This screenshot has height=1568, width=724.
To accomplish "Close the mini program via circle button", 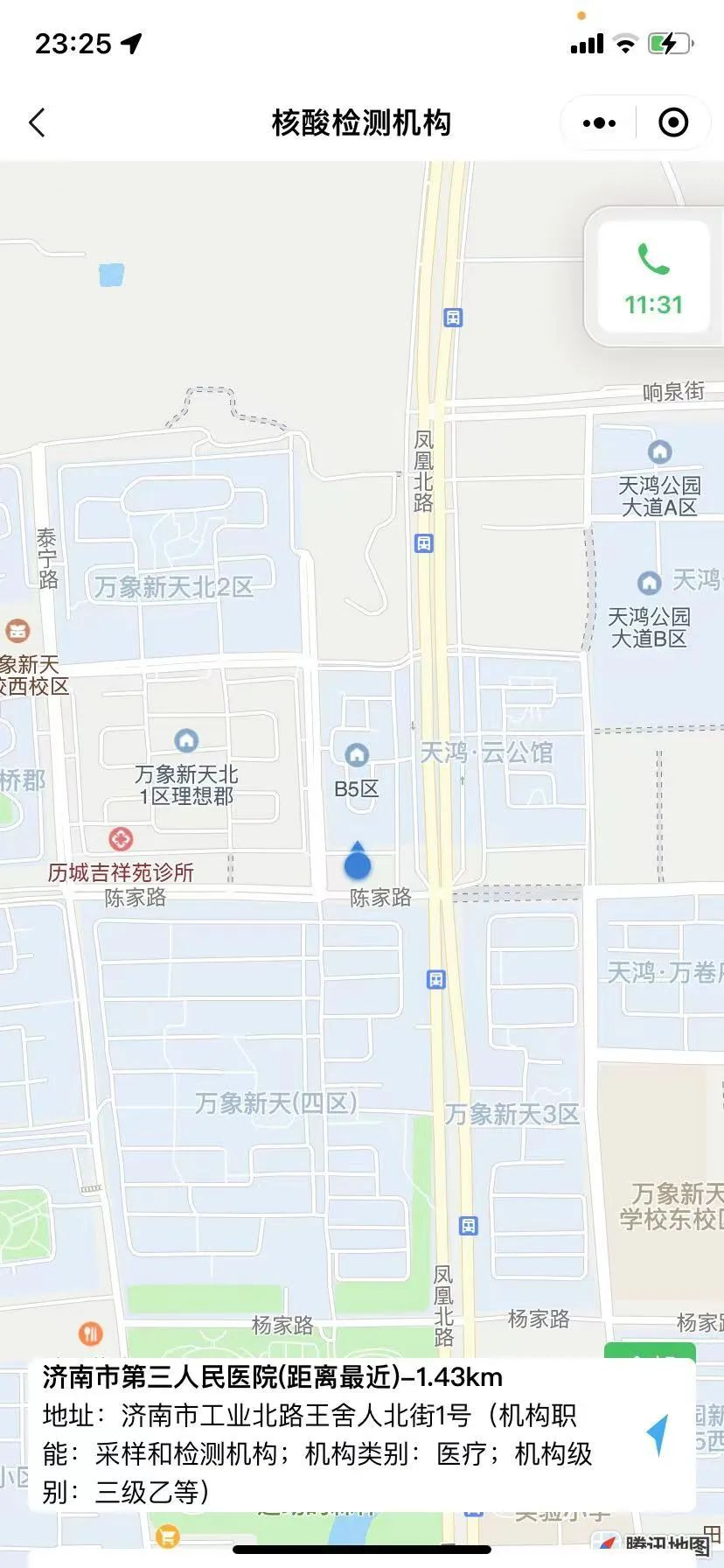I will (672, 123).
